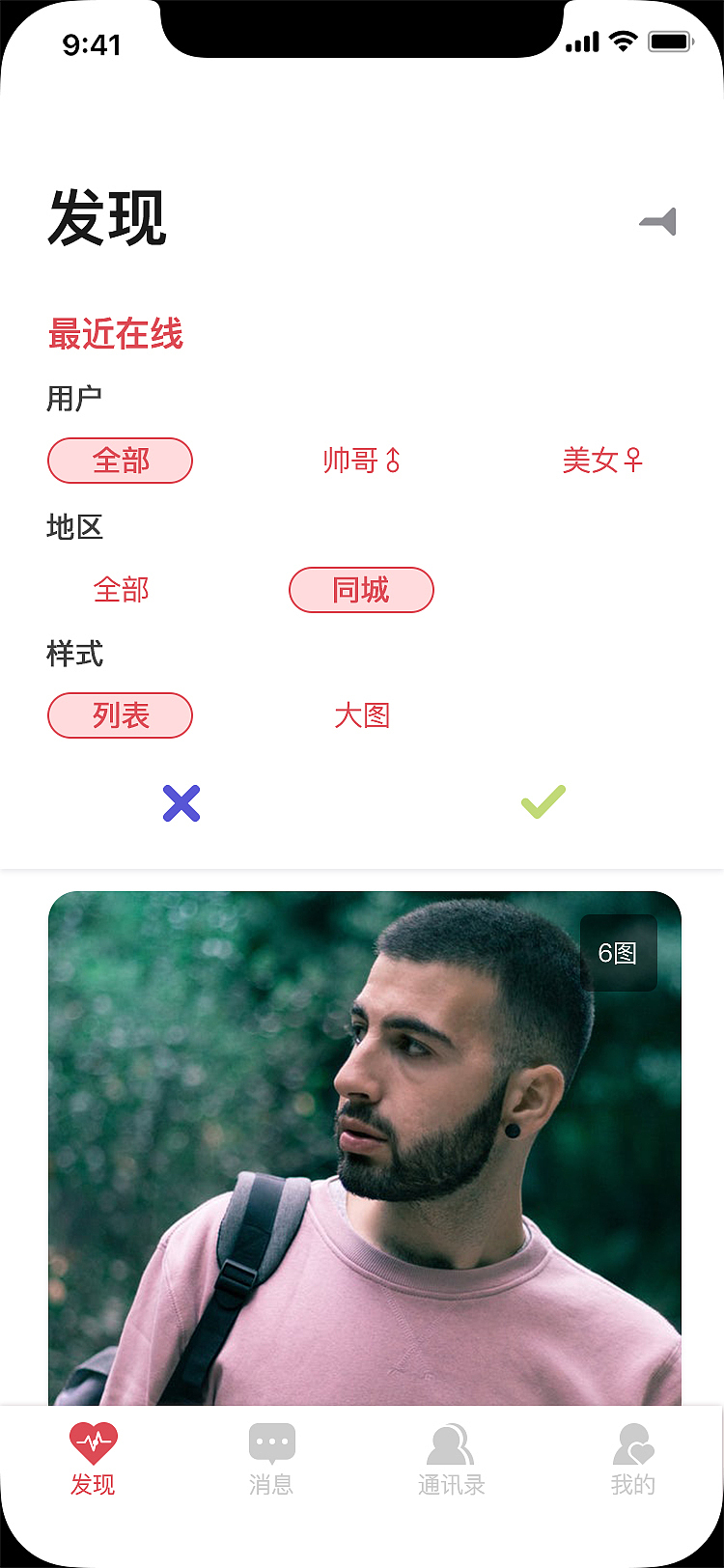The width and height of the screenshot is (724, 1568).
Task: Tap the send/location arrow icon top right
Action: coord(656,221)
